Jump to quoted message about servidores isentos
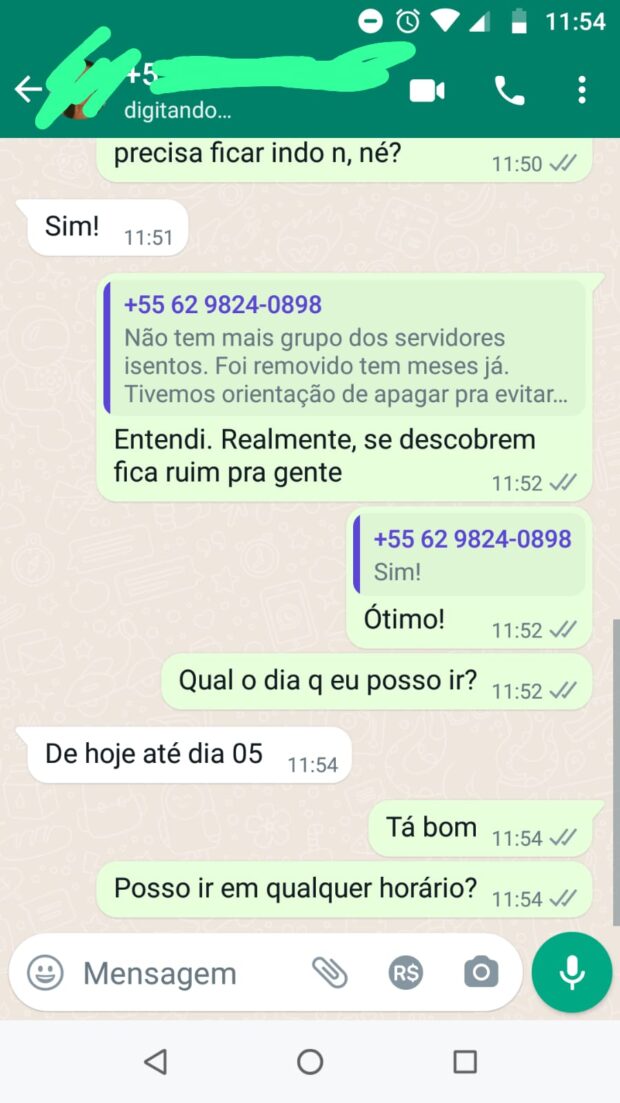Screen dimensions: 620x1103 coord(345,348)
